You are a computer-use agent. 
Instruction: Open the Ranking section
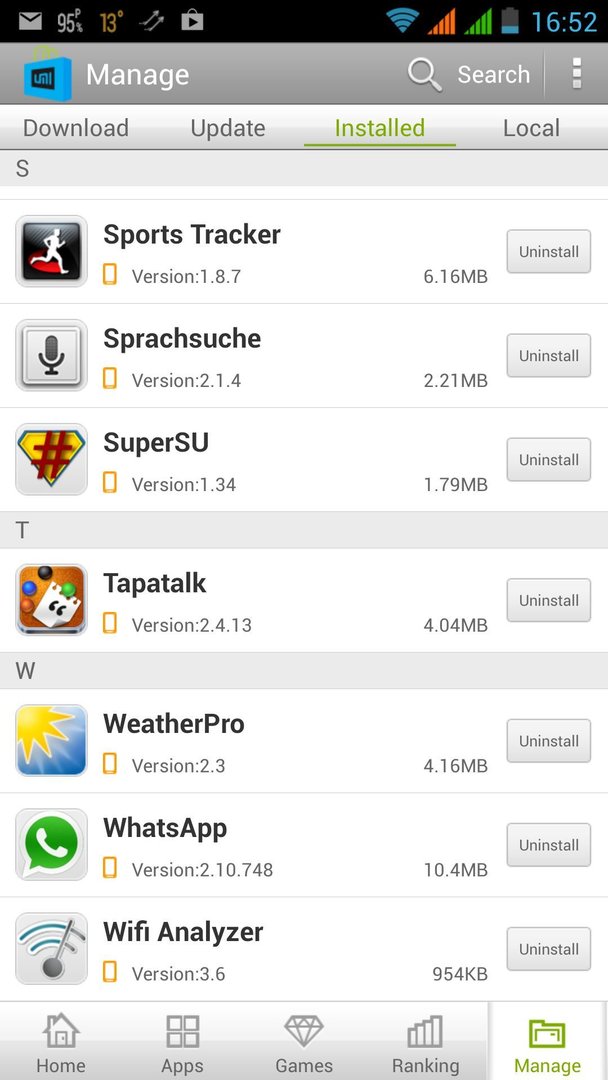426,1041
